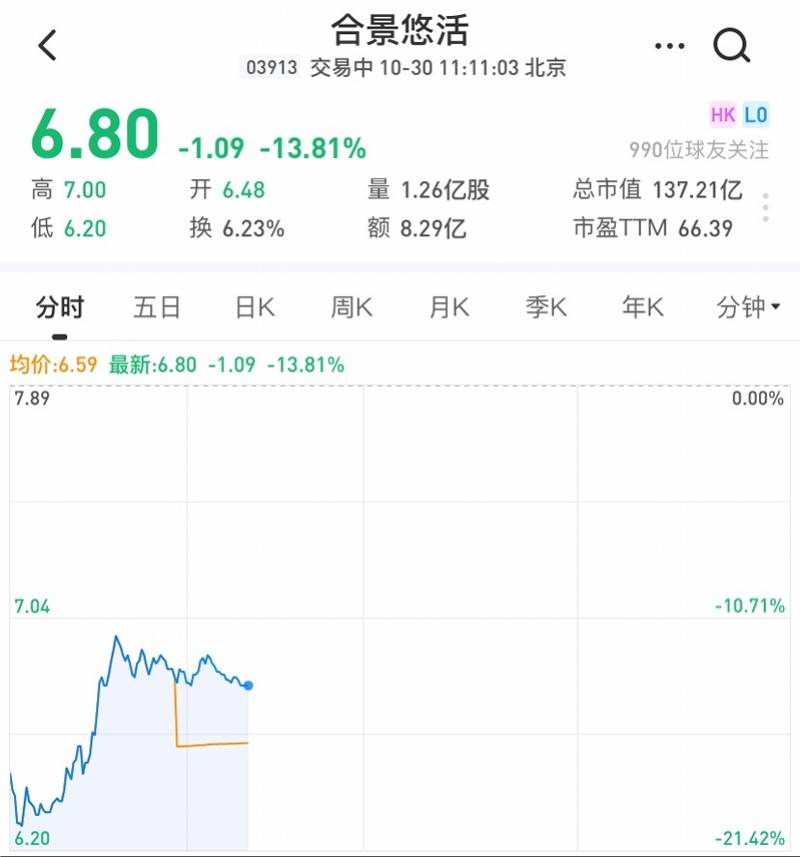This screenshot has width=800, height=857.
Task: Select the 日K chart tab
Action: click(254, 308)
